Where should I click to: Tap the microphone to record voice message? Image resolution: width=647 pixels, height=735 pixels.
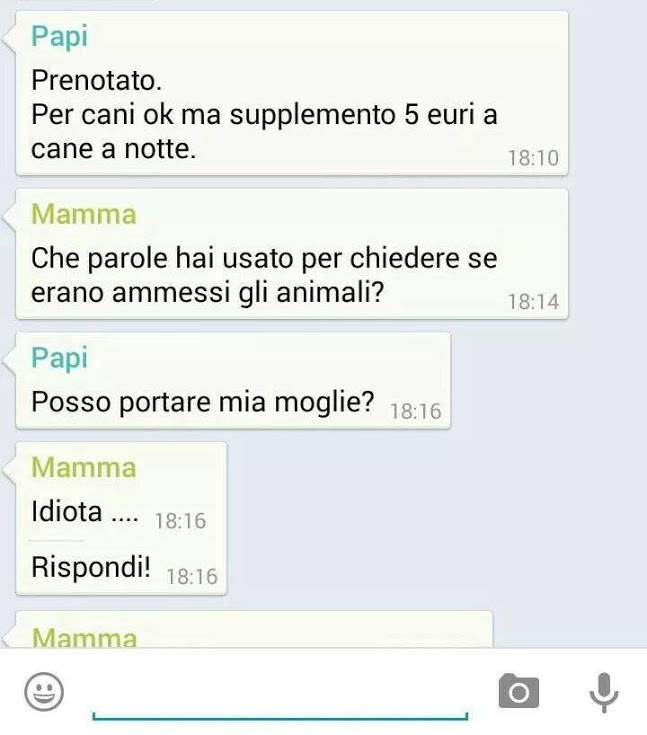(x=603, y=691)
